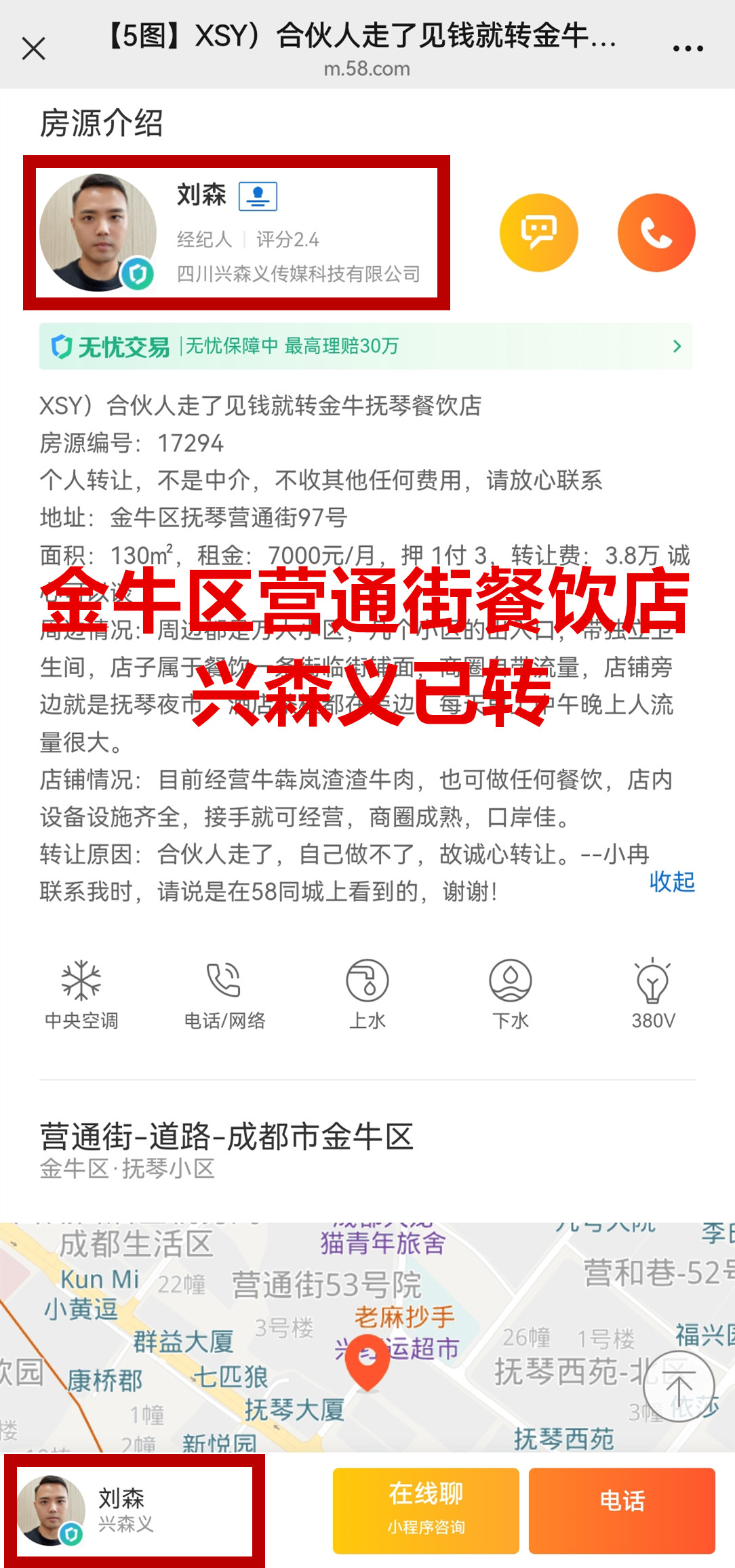Screen dimensions: 735x1568
Task: Start 在线聊 online chat
Action: [426, 1510]
